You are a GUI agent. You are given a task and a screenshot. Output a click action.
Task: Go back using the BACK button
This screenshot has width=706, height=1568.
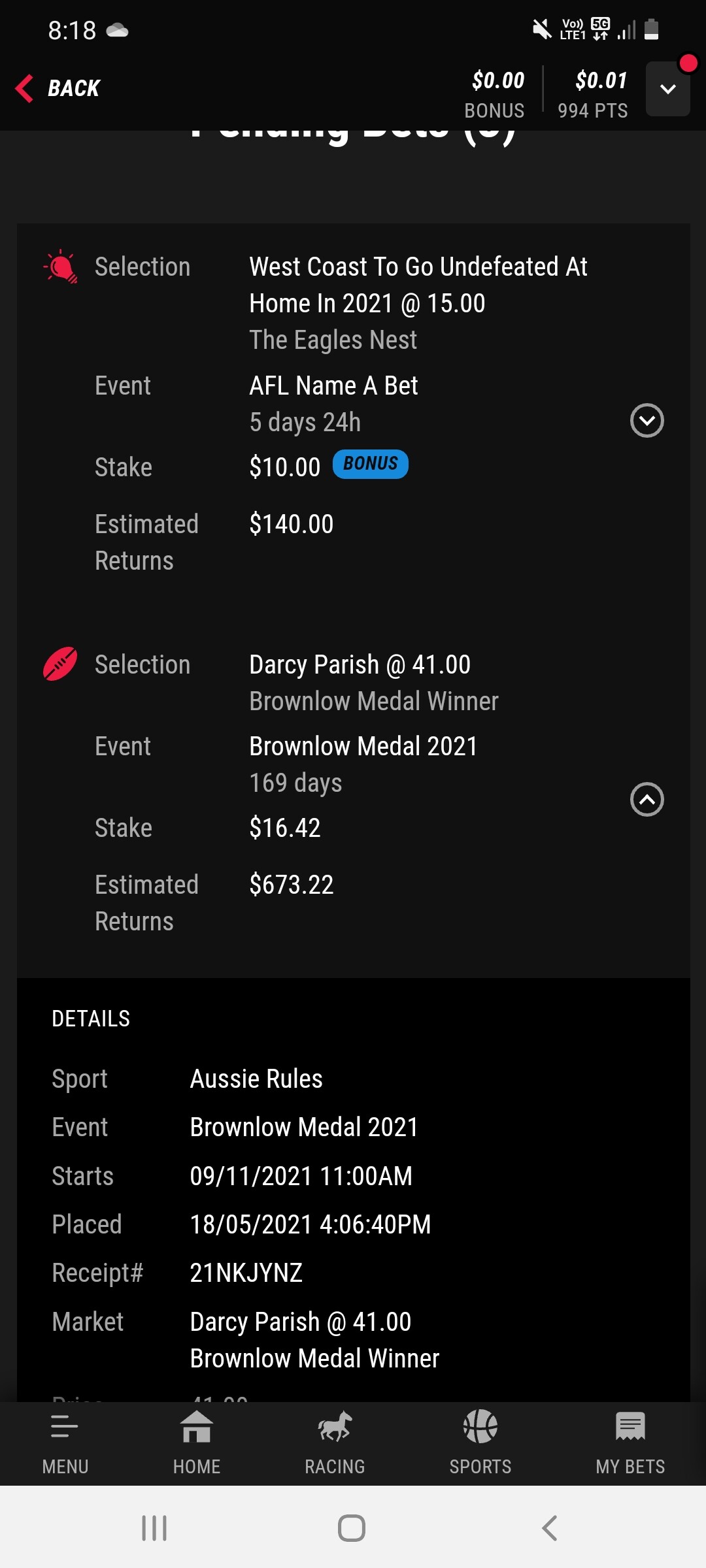(58, 88)
